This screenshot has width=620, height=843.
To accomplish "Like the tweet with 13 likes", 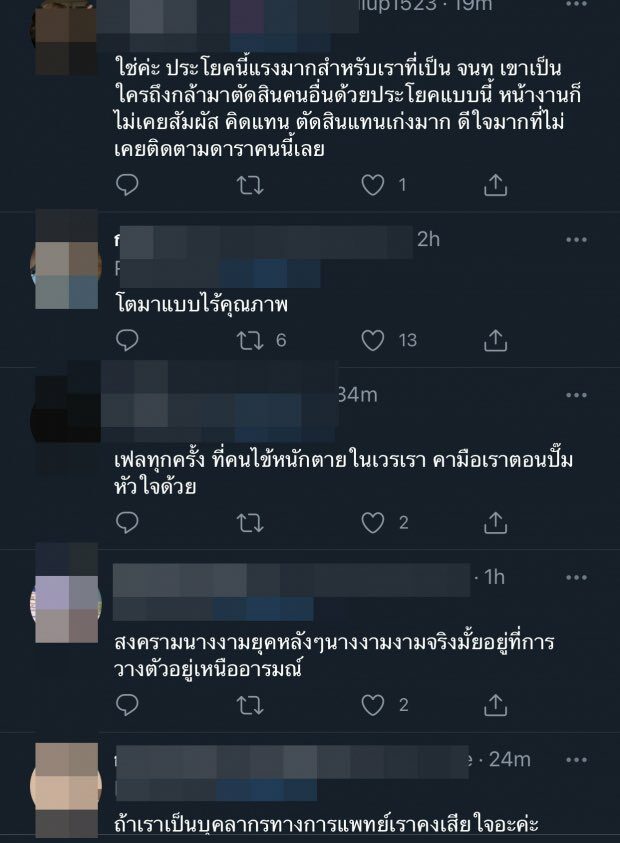I will point(372,341).
